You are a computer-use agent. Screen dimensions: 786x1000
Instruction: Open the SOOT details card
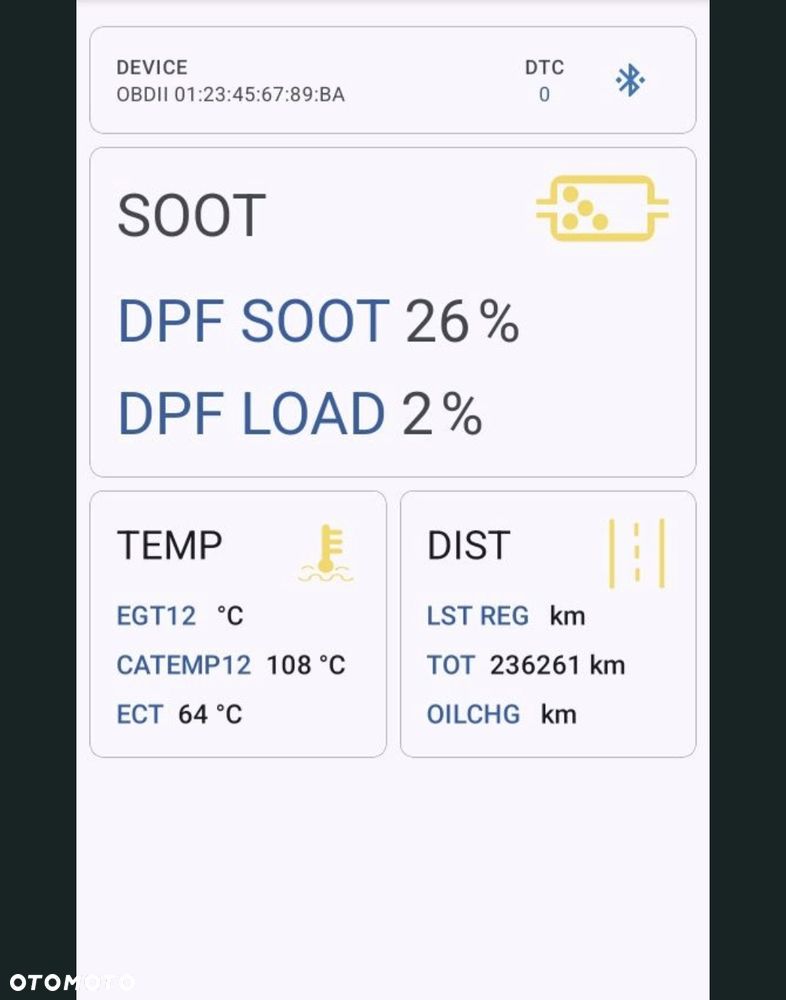[x=392, y=312]
